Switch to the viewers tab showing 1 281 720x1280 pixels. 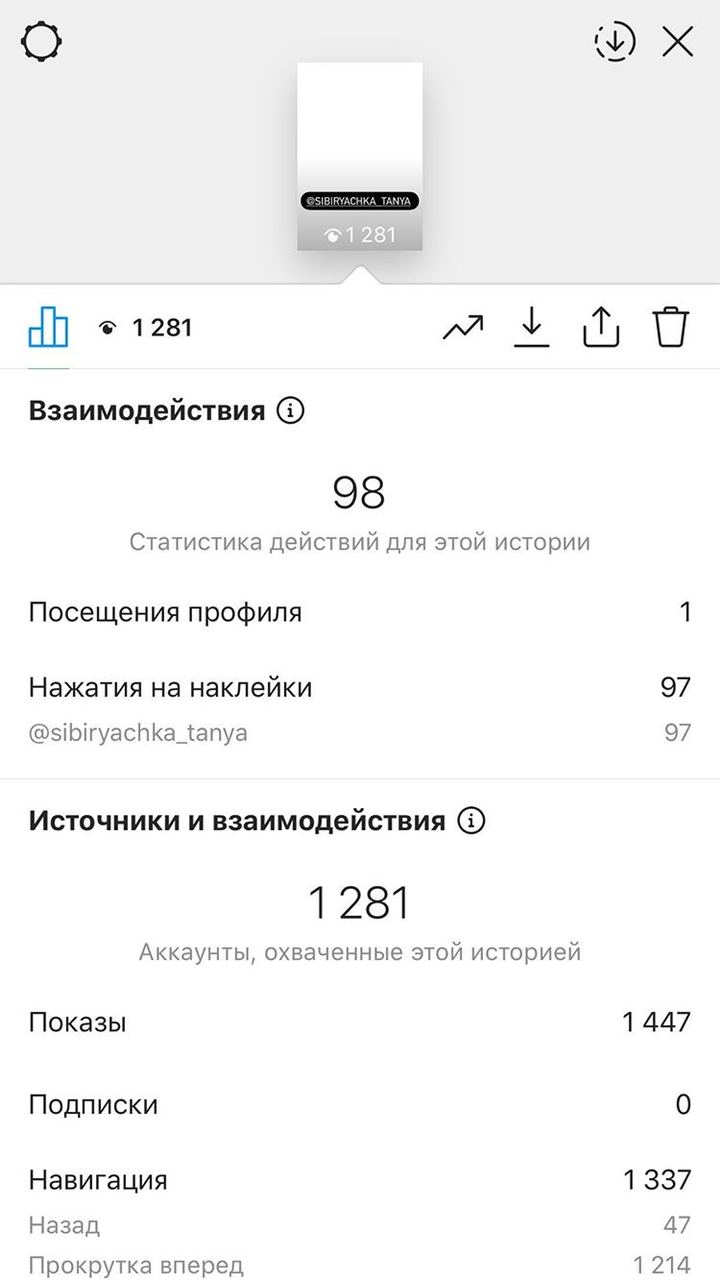click(x=145, y=327)
